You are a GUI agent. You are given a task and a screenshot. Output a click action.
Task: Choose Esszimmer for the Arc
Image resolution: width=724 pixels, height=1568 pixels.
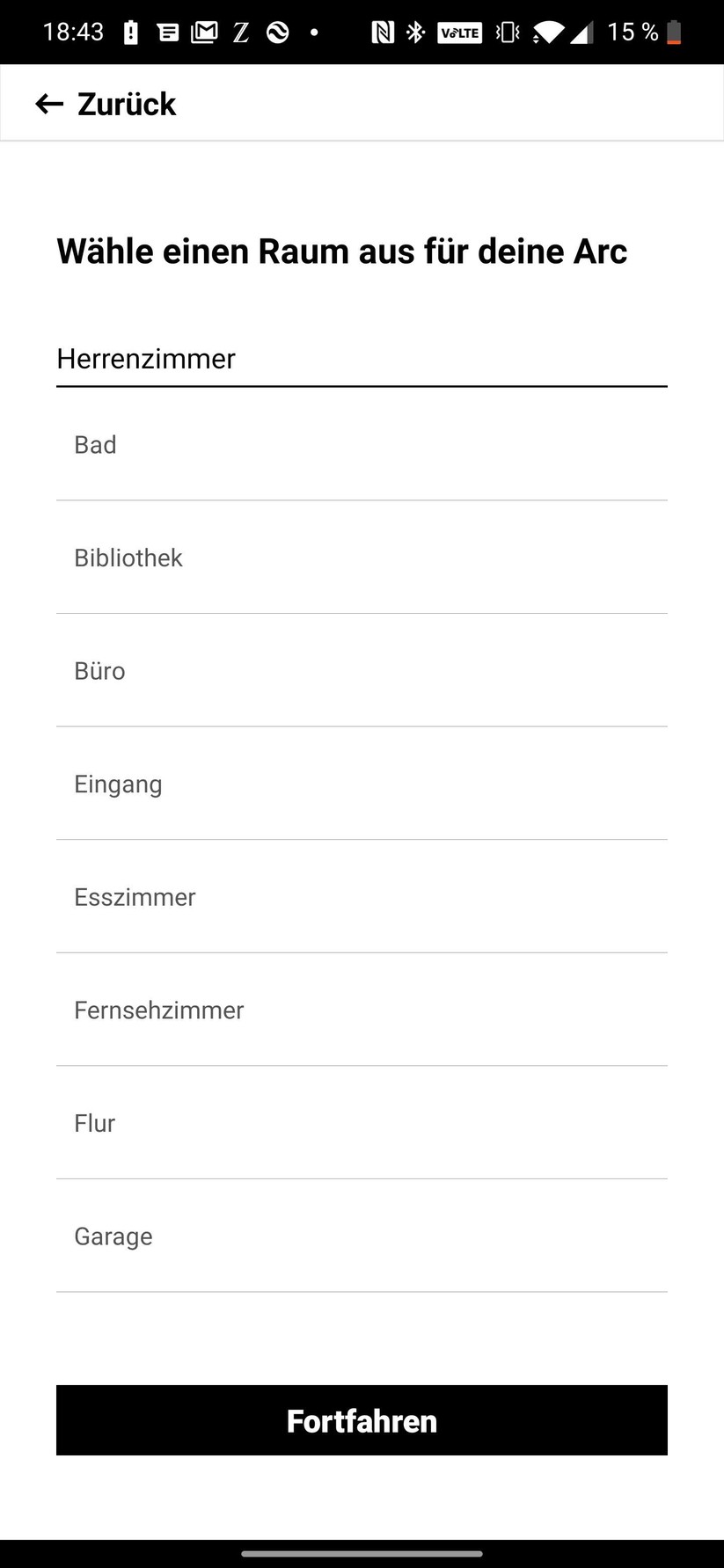(361, 897)
